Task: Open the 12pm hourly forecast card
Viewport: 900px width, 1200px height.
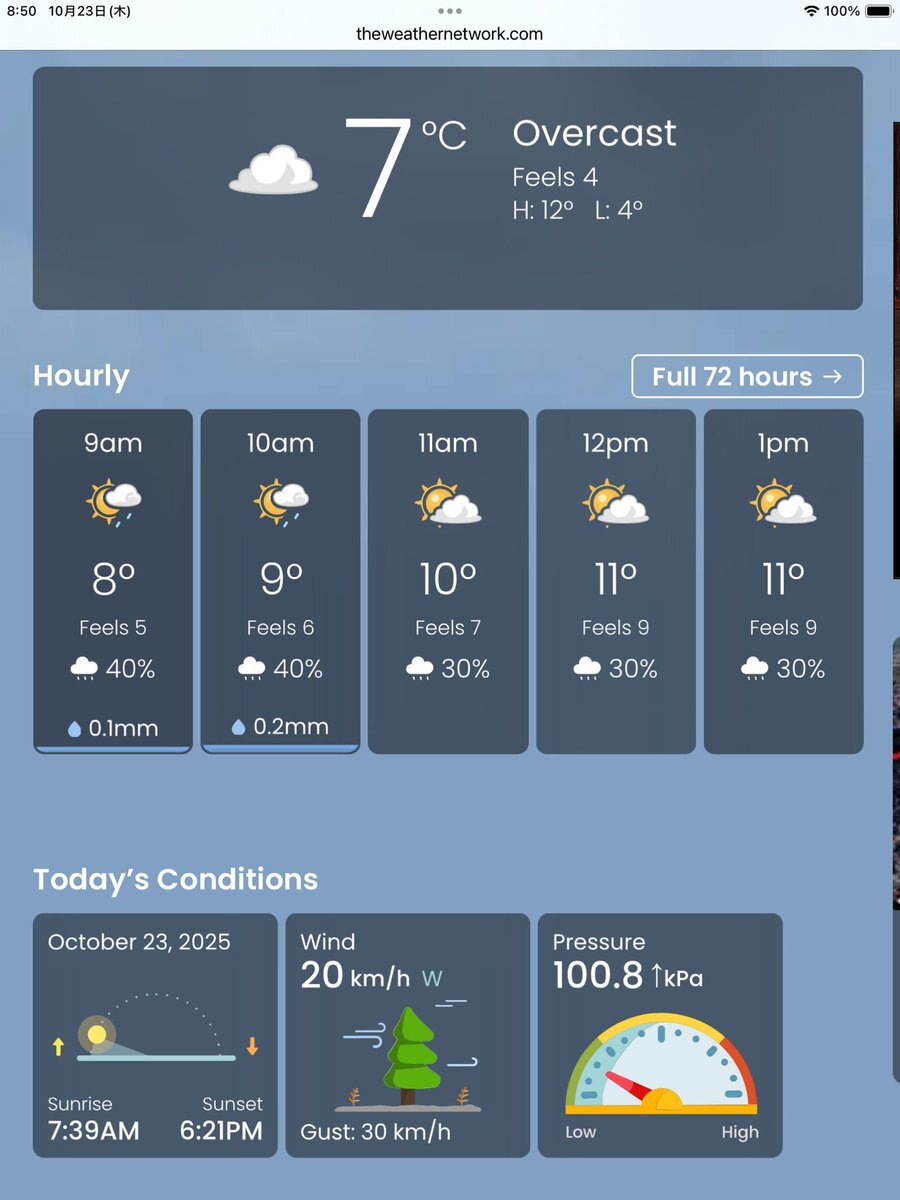Action: click(x=616, y=580)
